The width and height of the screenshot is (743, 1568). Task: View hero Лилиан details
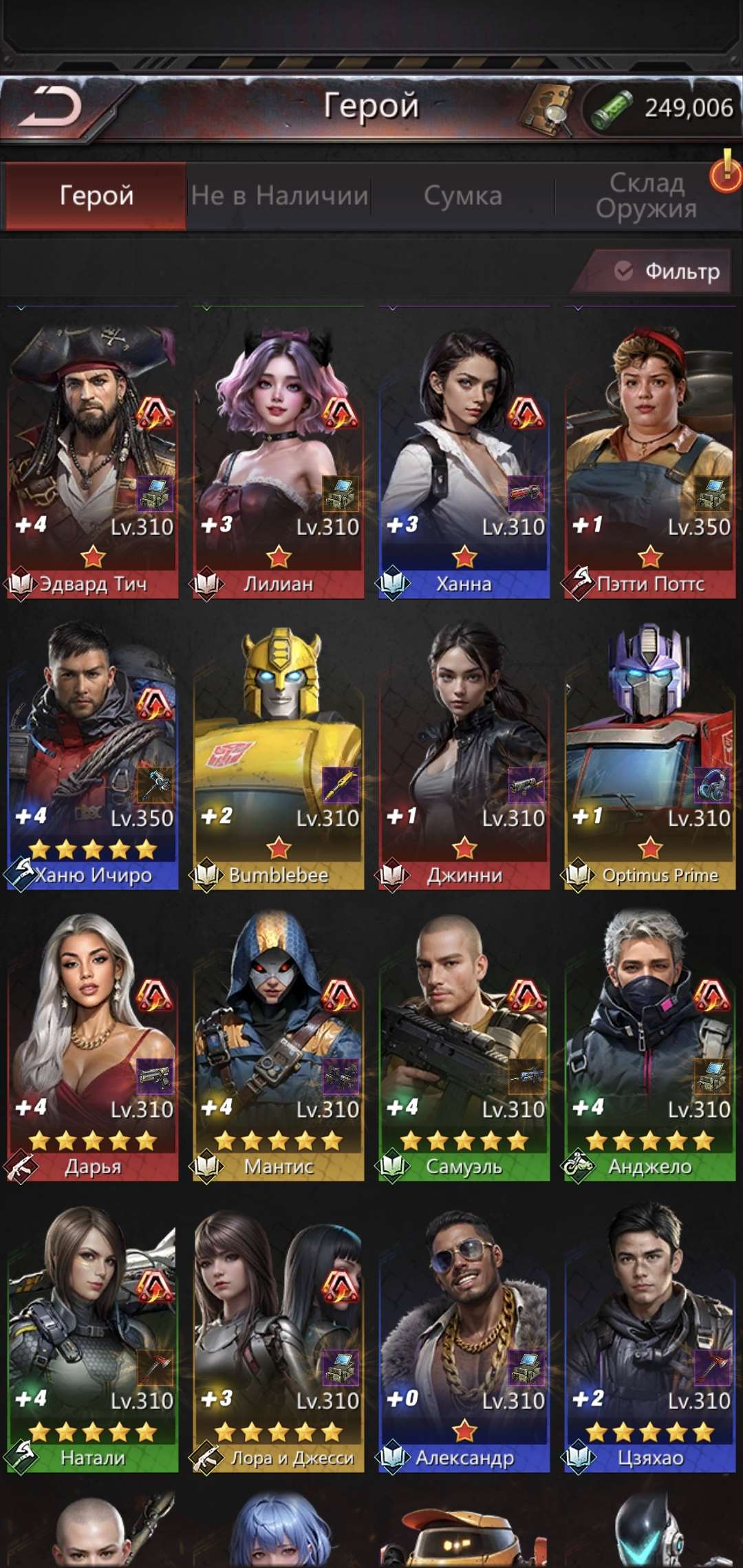coord(279,454)
